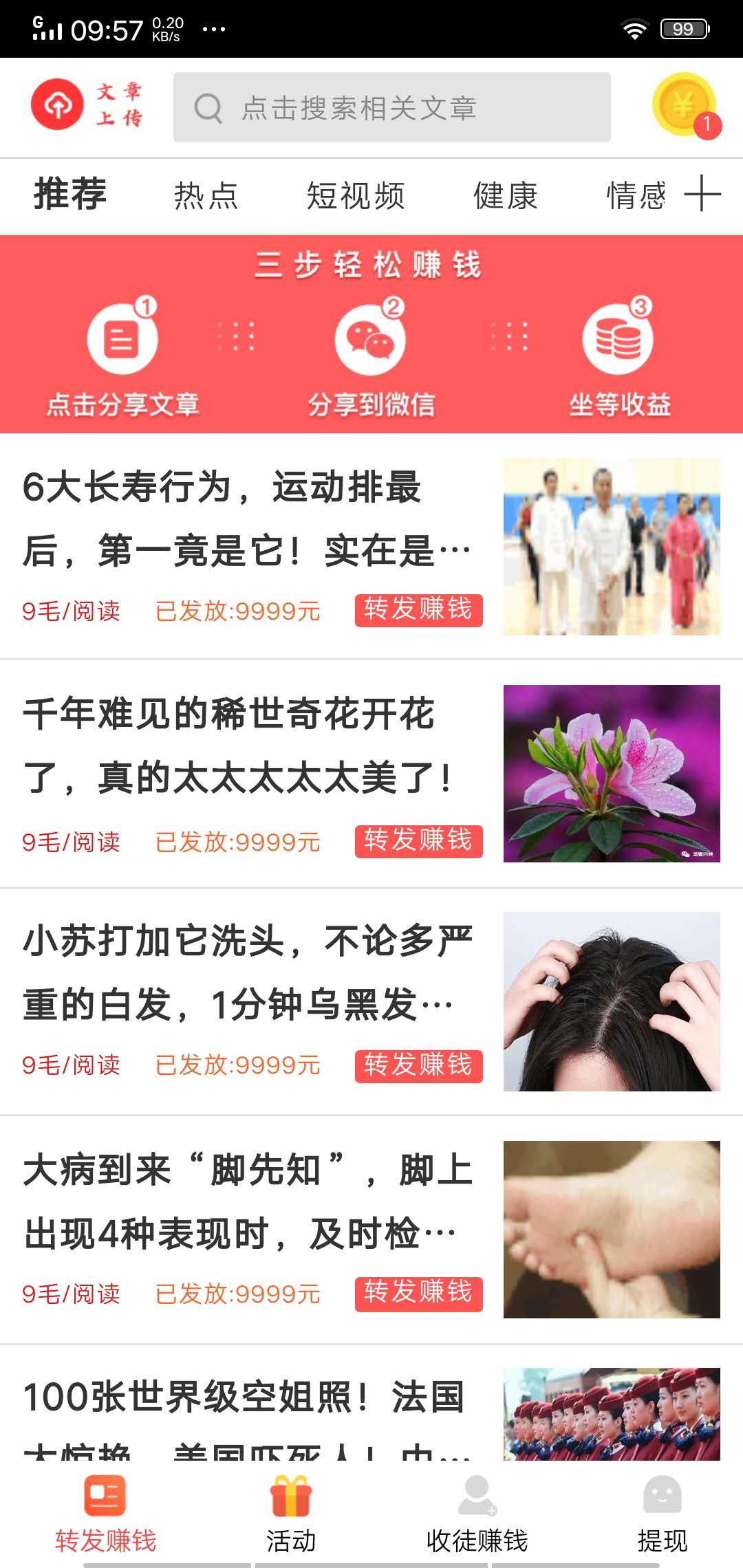Tap 转发赚钱 on the 稀世奇花 article
This screenshot has height=1568, width=743.
(418, 840)
